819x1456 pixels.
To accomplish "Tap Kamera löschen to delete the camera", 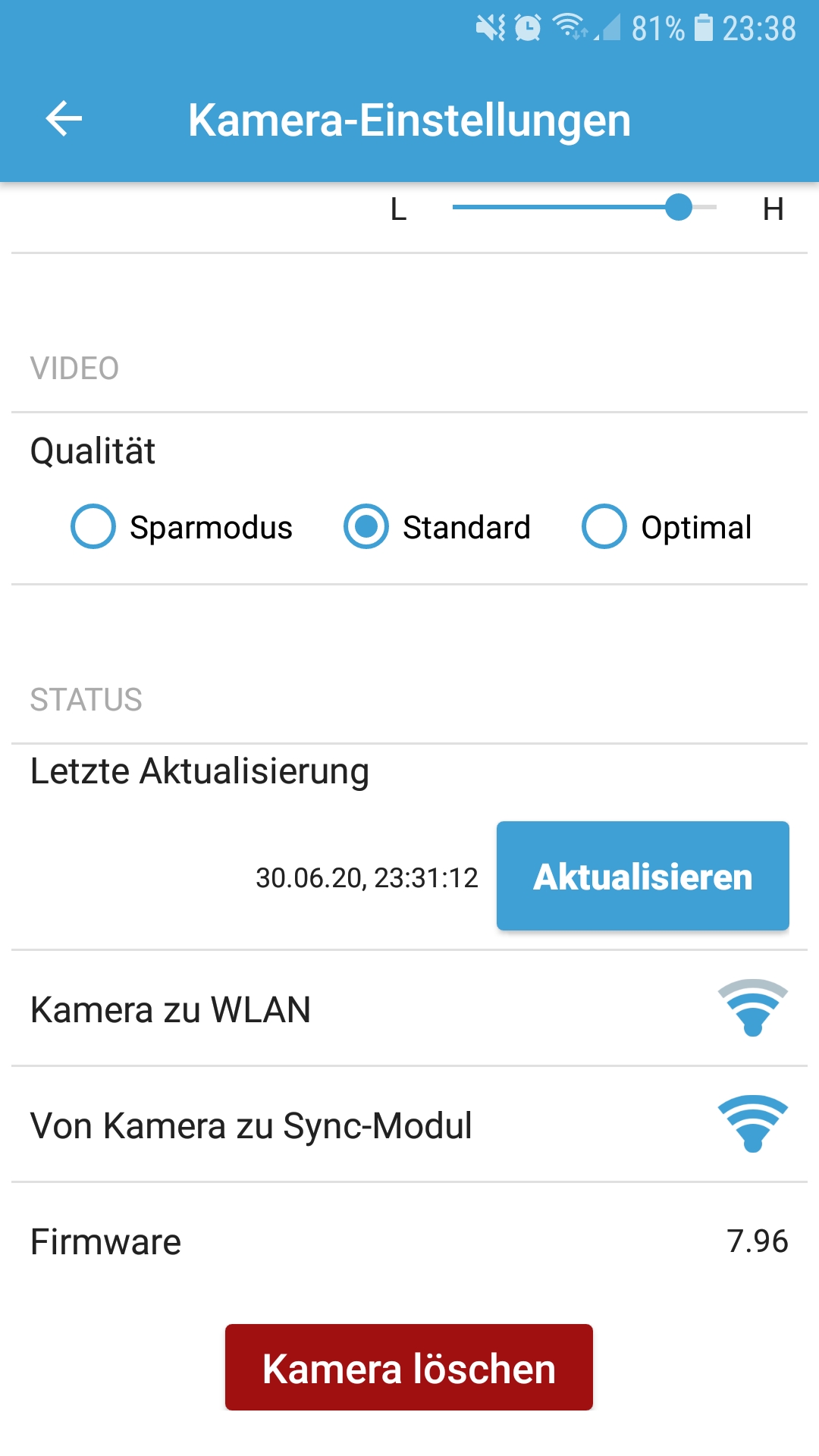I will (x=409, y=1367).
